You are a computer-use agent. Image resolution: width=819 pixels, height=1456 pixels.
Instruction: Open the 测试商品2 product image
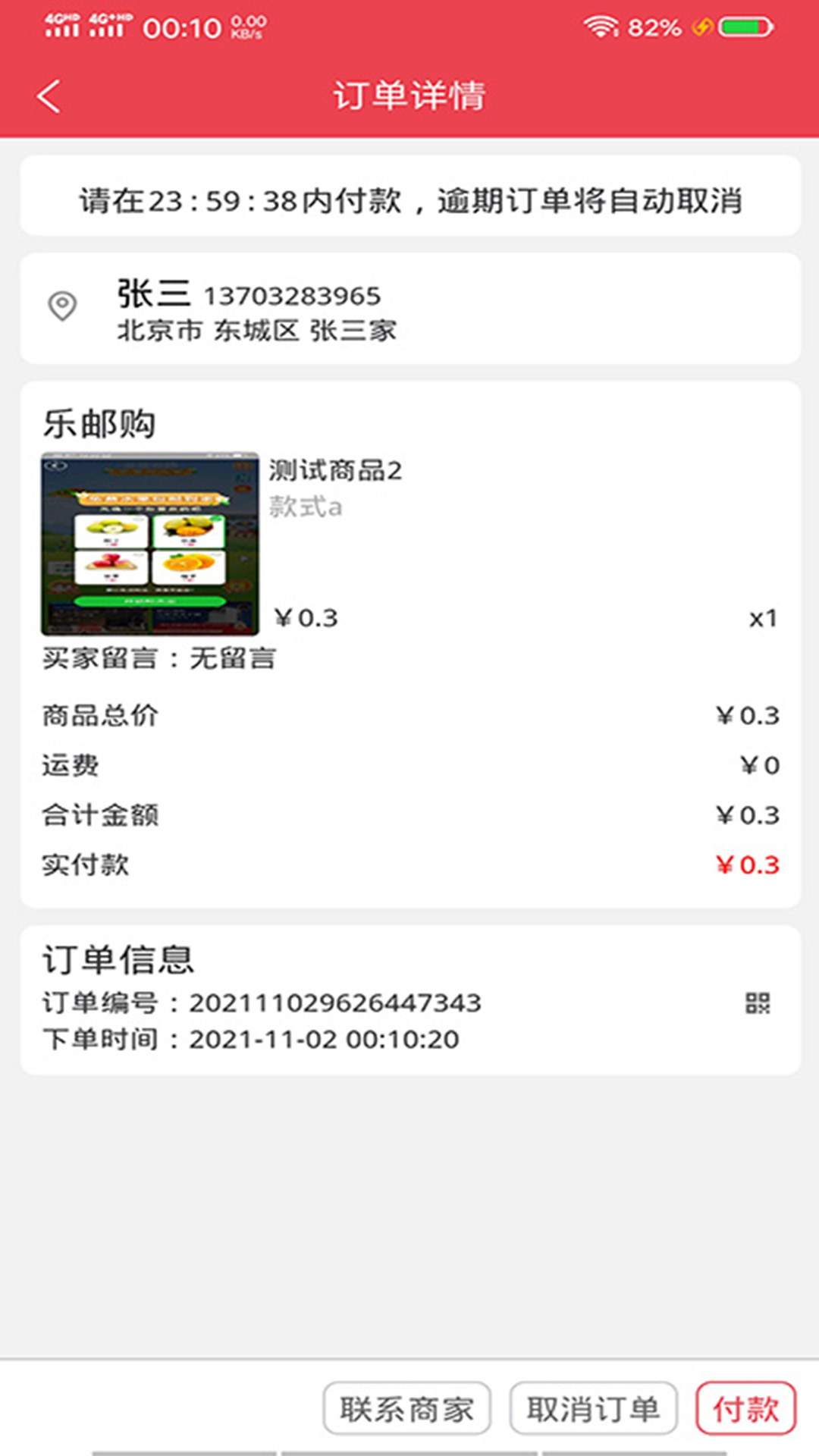(149, 544)
